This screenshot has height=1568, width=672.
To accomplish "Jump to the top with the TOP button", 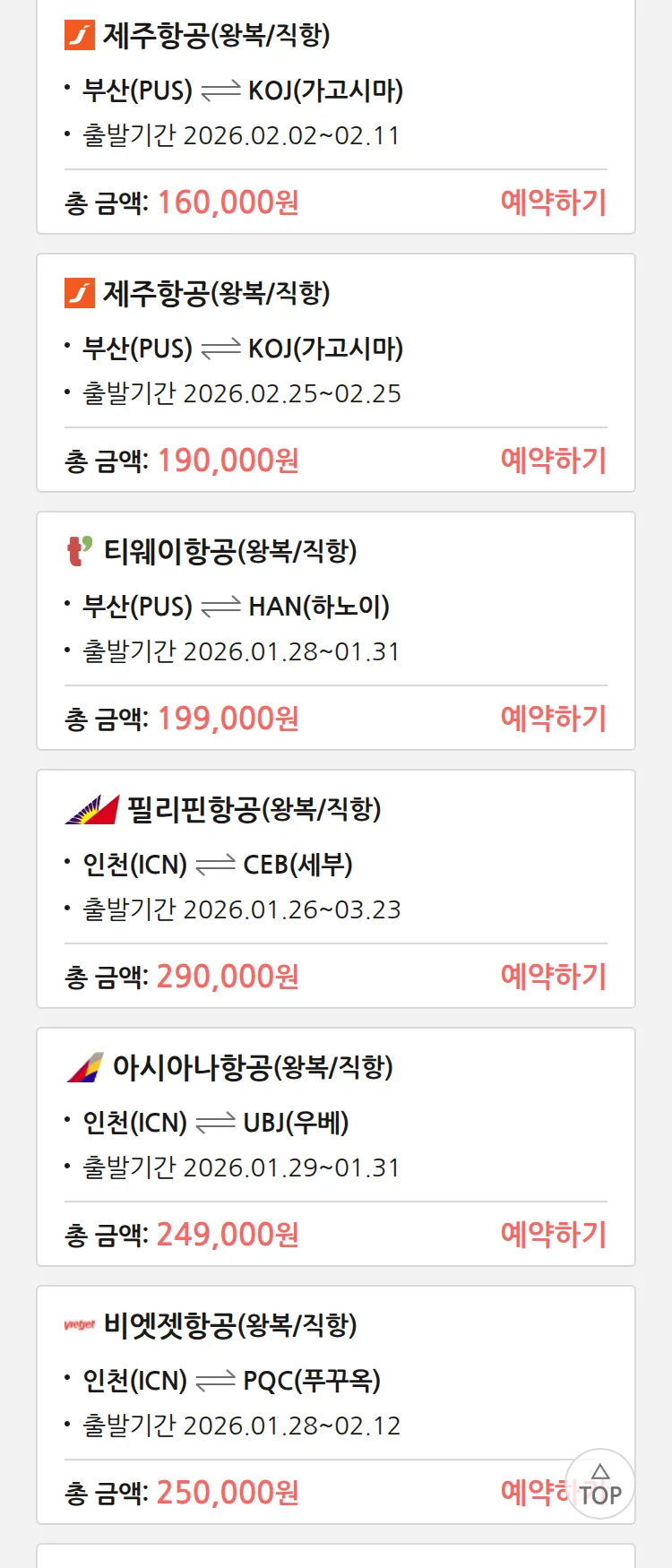I will pos(599,1485).
